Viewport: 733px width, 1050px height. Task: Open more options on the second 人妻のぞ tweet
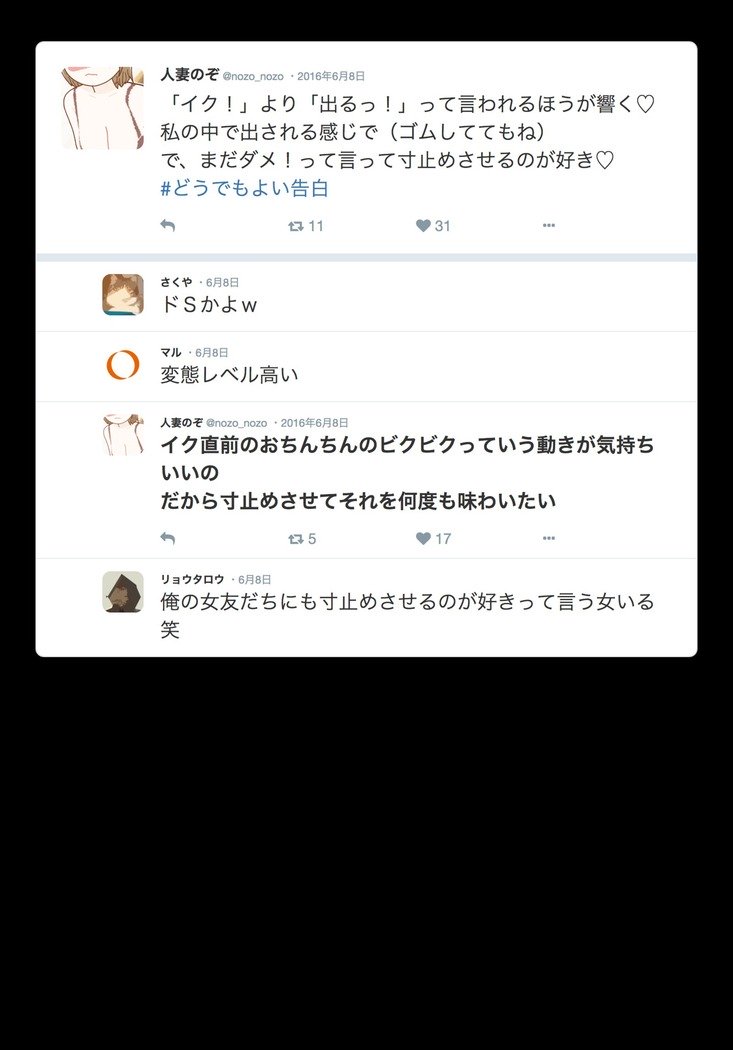(548, 538)
